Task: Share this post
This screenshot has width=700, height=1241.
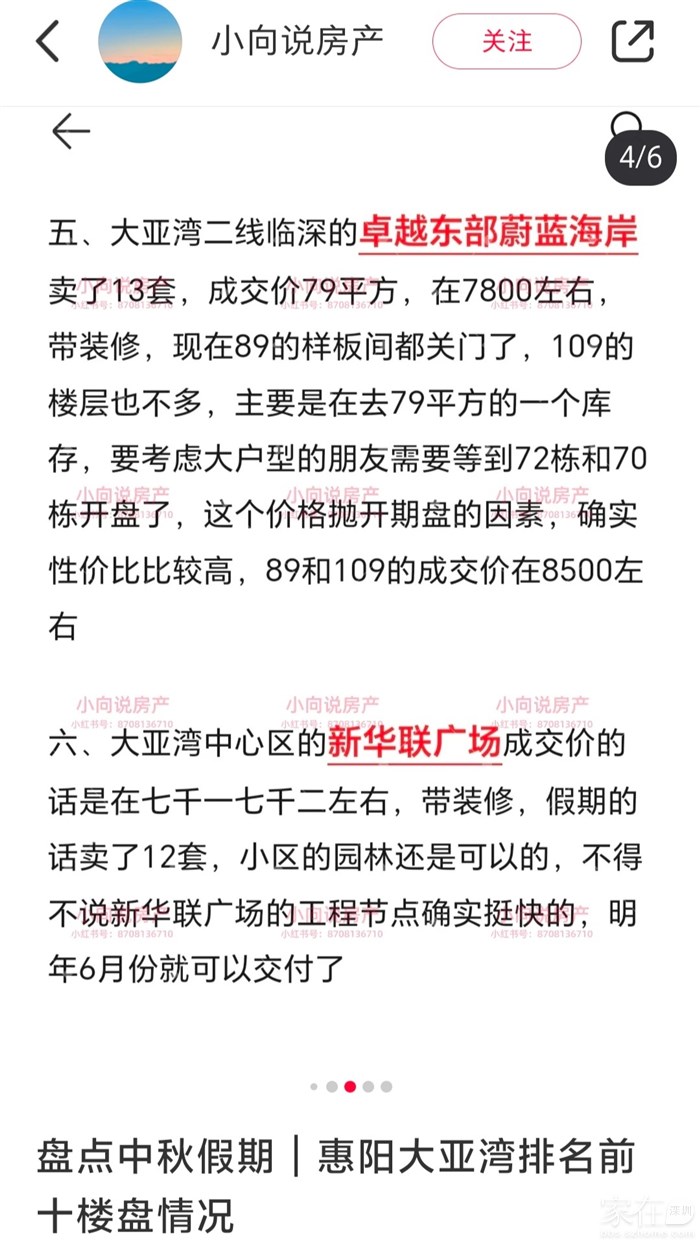Action: pyautogui.click(x=632, y=41)
